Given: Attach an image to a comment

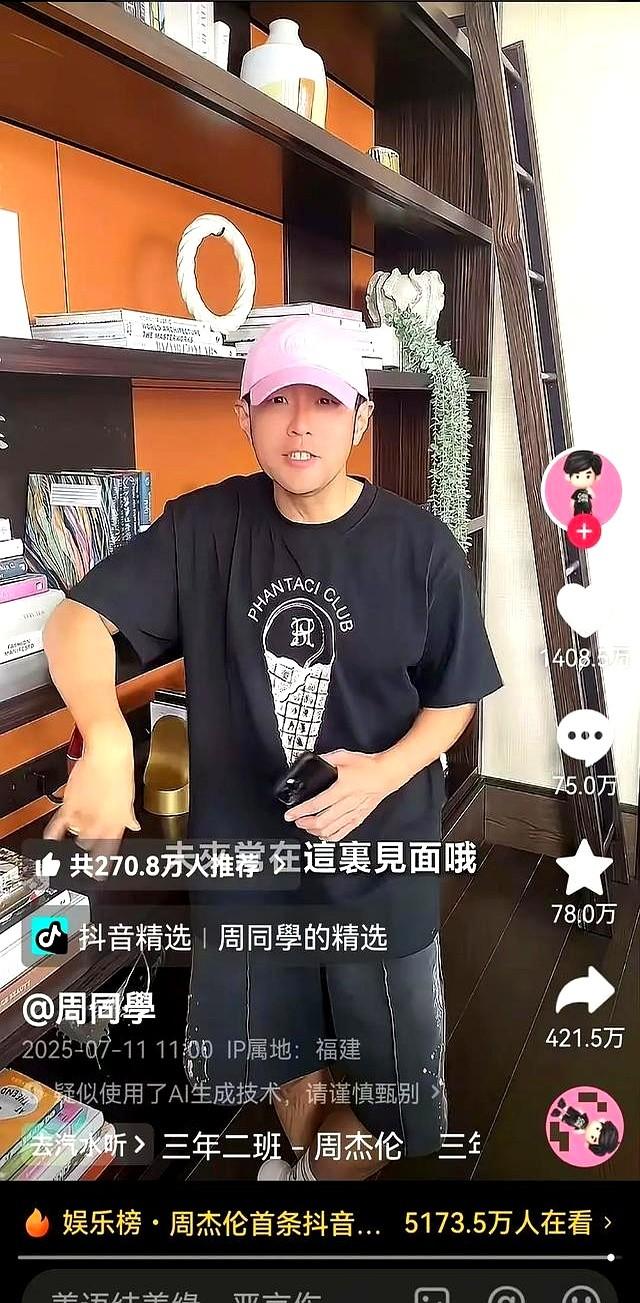Looking at the screenshot, I should (432, 1294).
